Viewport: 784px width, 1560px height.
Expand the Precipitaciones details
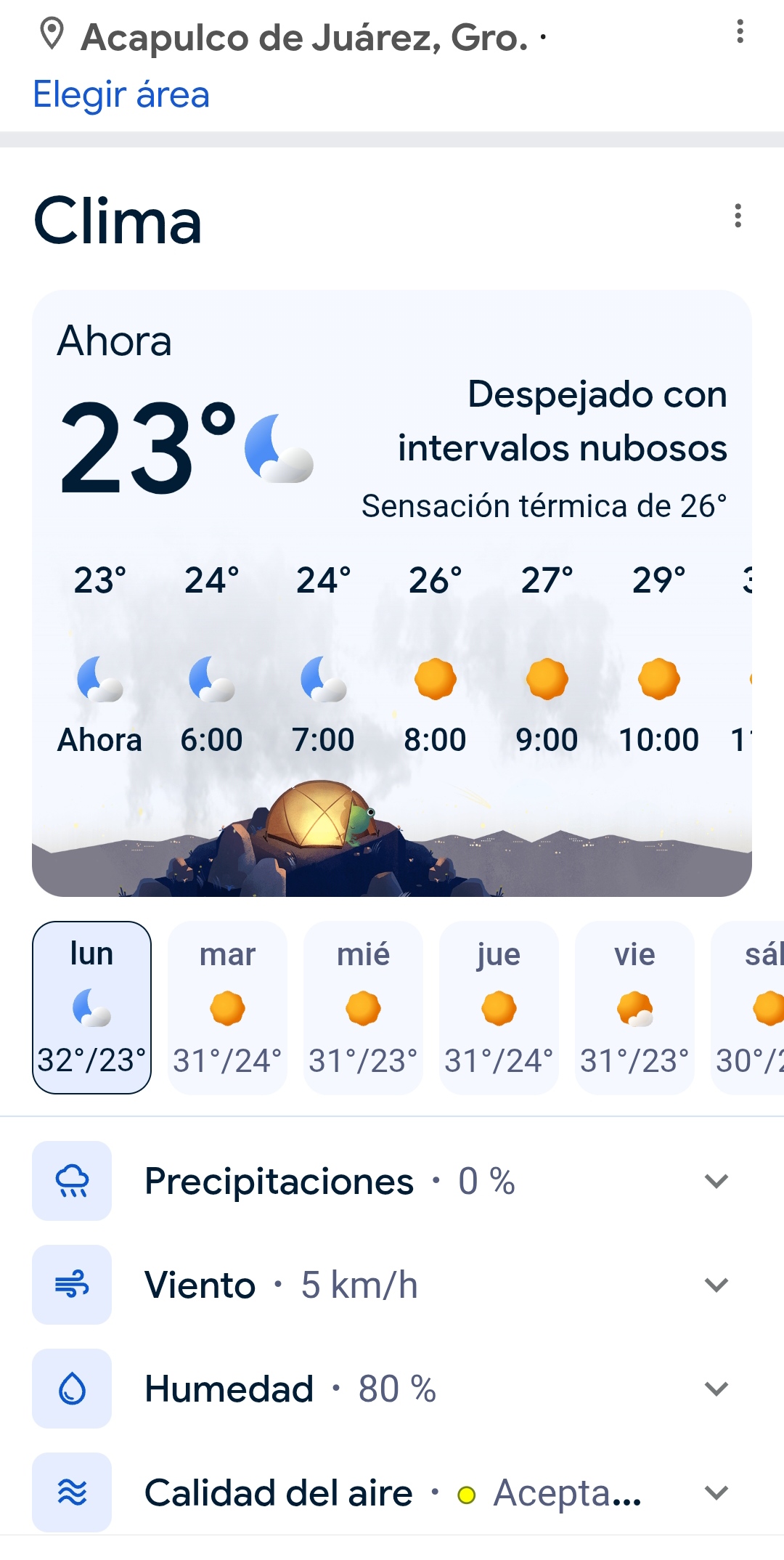coord(716,1181)
